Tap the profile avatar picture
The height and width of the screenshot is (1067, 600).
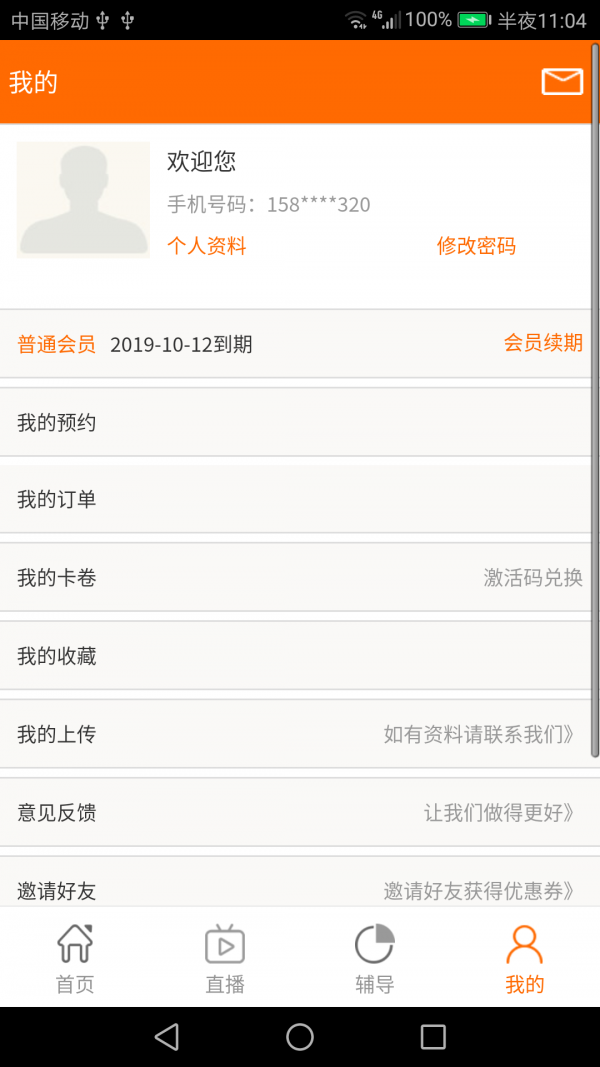tap(83, 200)
